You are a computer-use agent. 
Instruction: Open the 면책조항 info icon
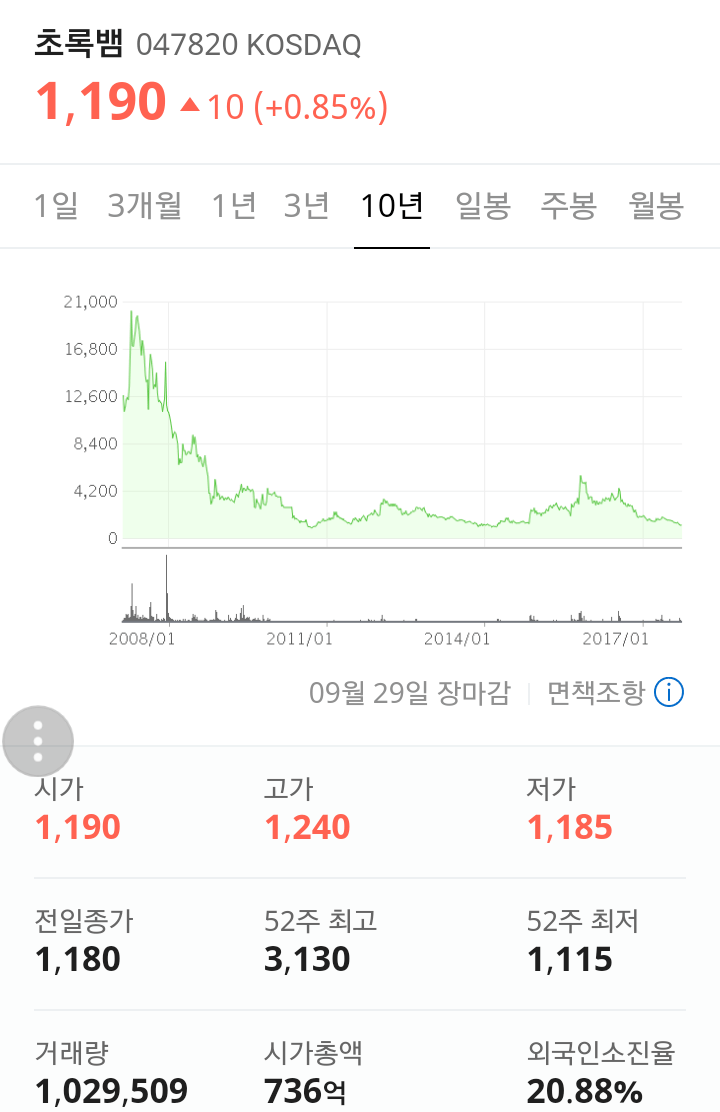tap(669, 692)
